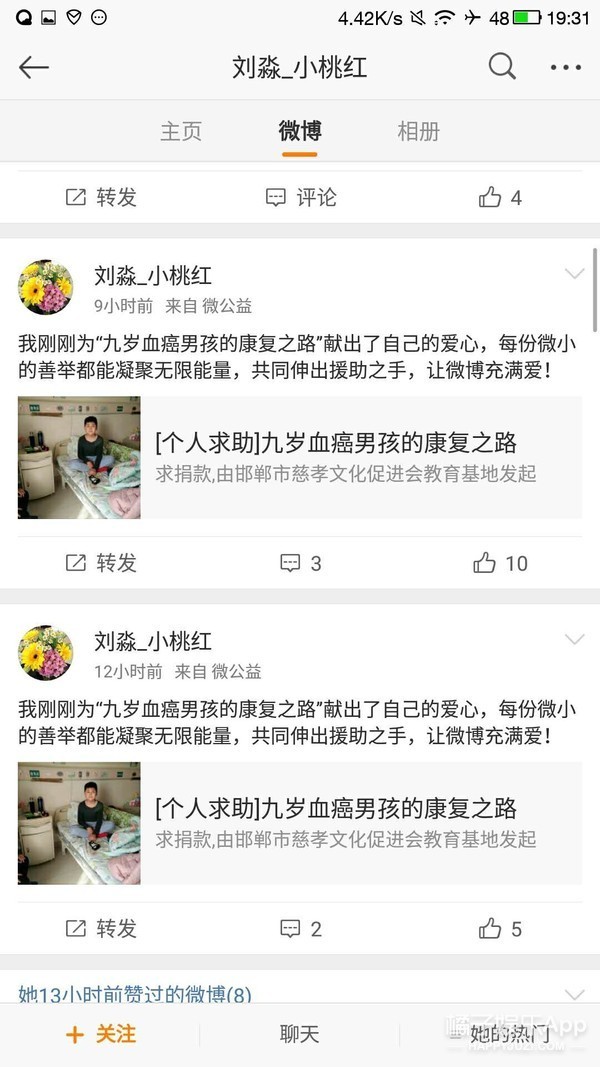Open the three-dot overflow menu
Image resolution: width=600 pixels, height=1067 pixels.
click(565, 67)
